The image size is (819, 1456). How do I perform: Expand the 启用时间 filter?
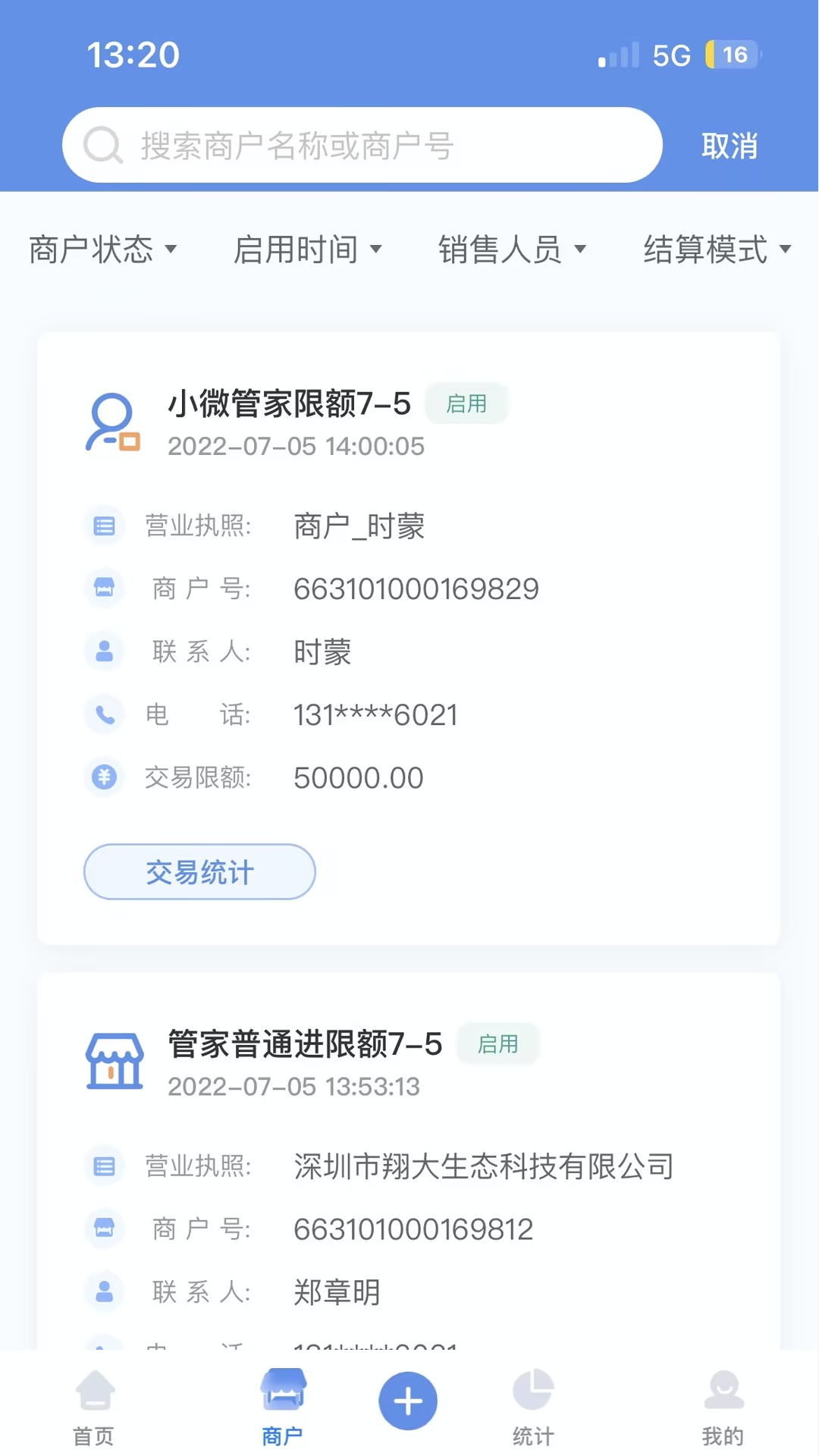point(308,249)
